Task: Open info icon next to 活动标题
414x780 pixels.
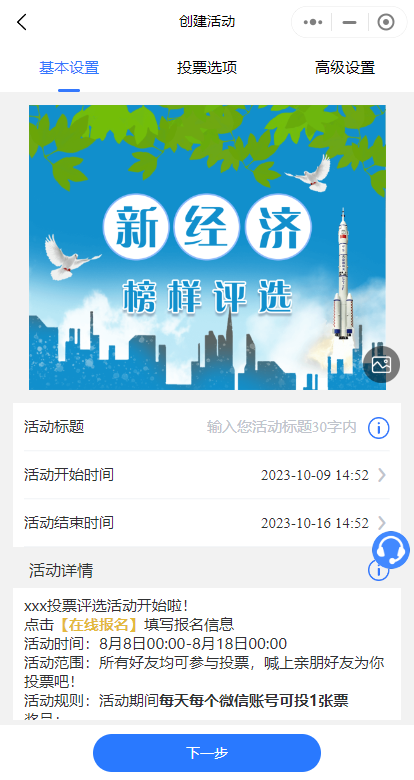Action: click(379, 428)
